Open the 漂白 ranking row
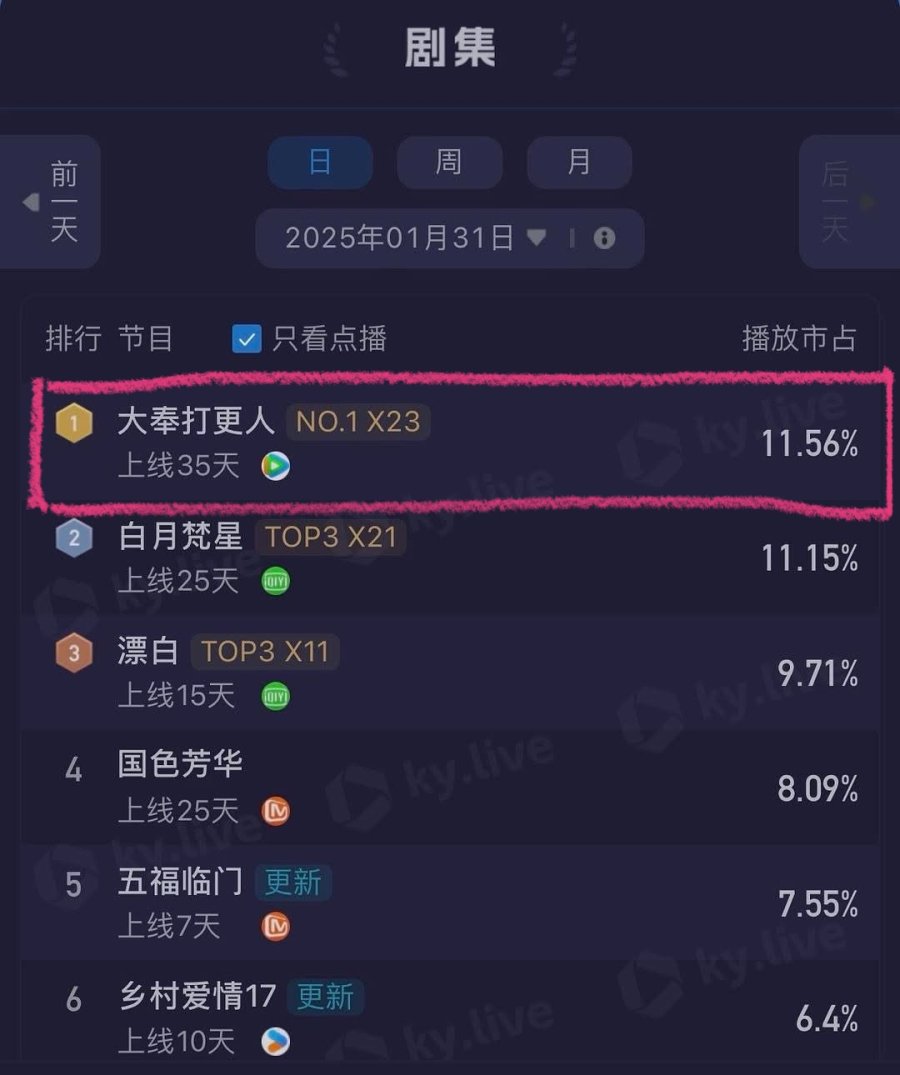The height and width of the screenshot is (1075, 900). click(x=450, y=672)
